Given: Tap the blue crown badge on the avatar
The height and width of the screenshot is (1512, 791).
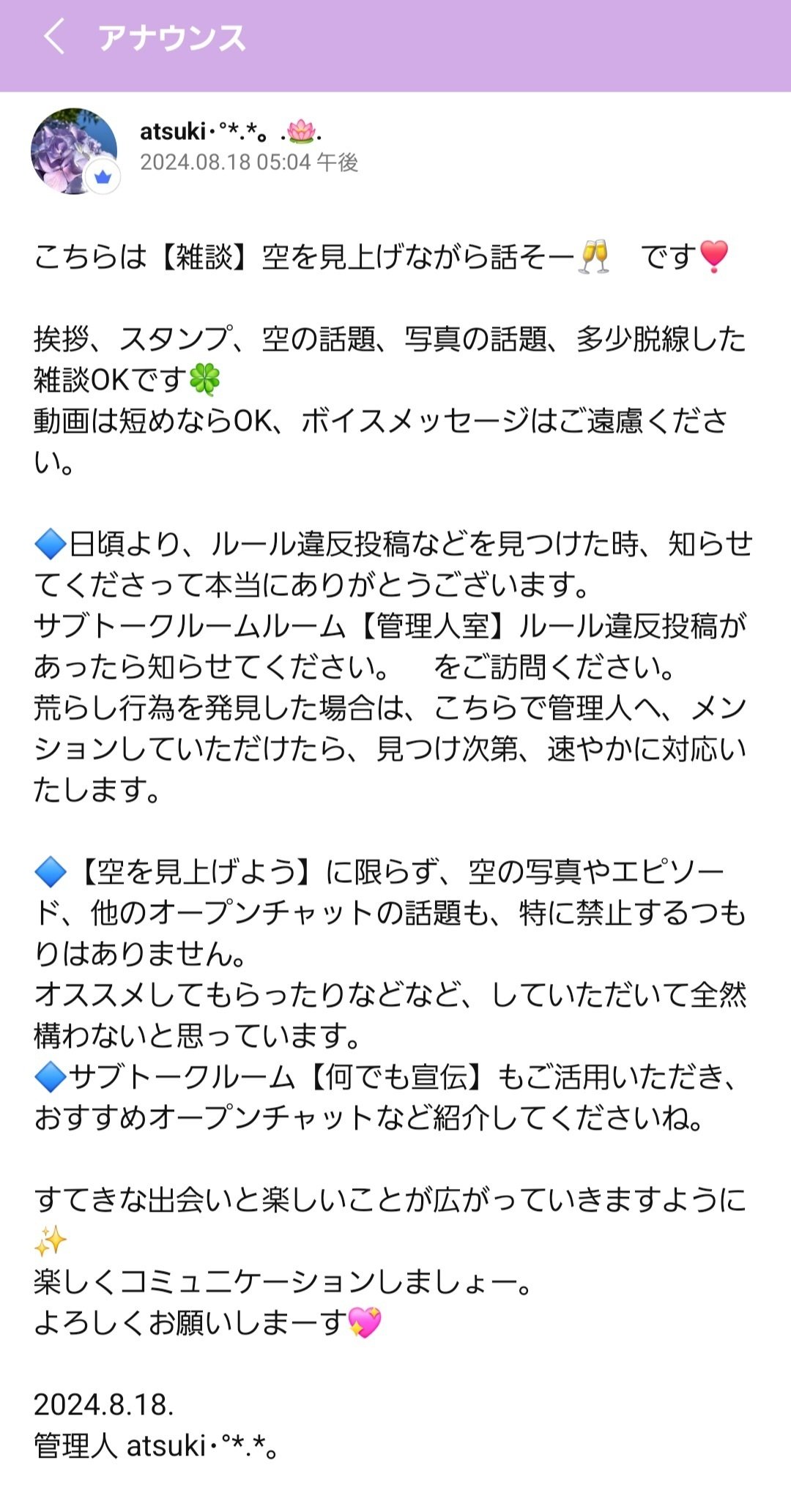Looking at the screenshot, I should pyautogui.click(x=103, y=176).
